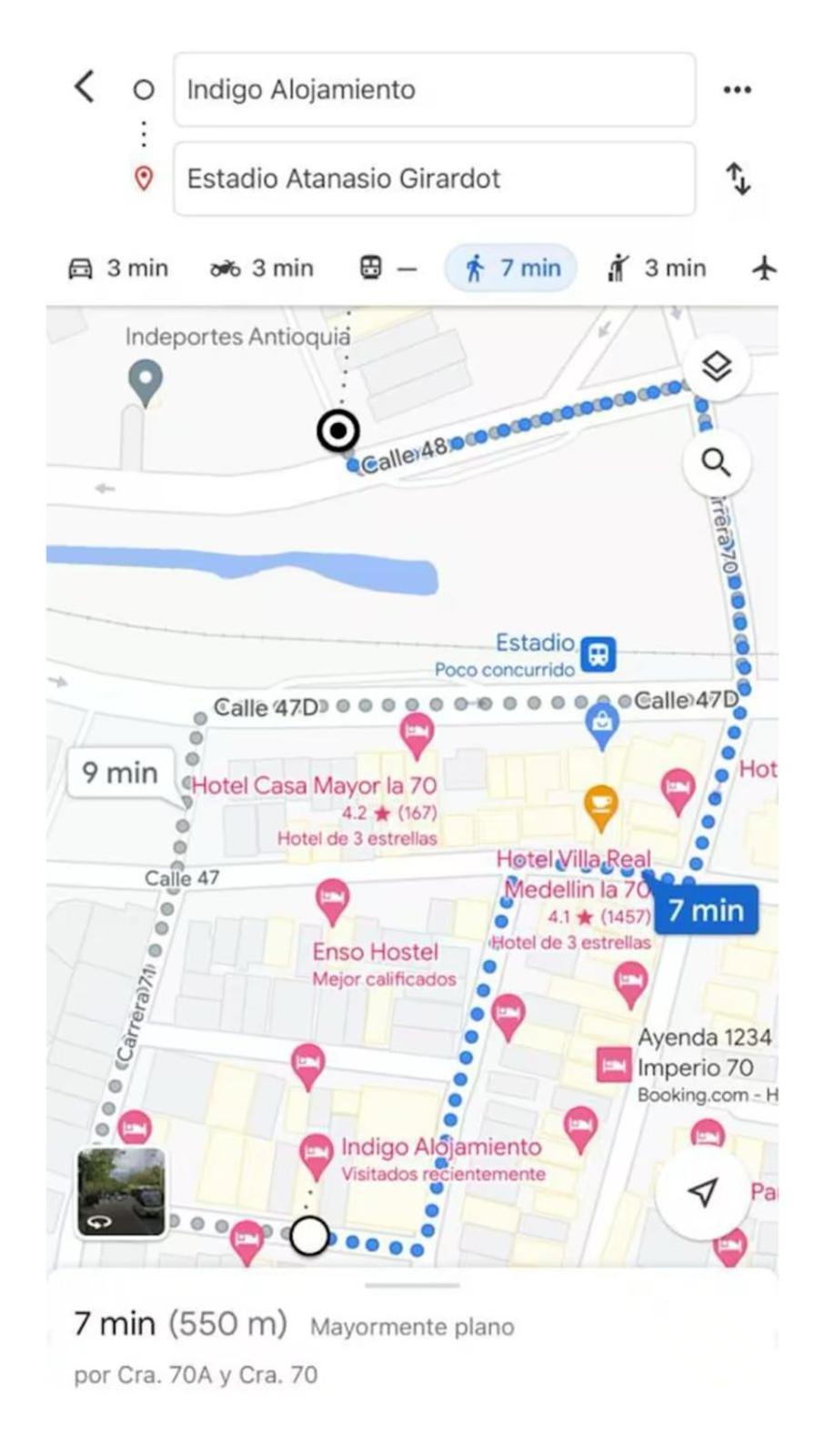
Task: Select the motorcycle travel mode
Action: (x=262, y=268)
